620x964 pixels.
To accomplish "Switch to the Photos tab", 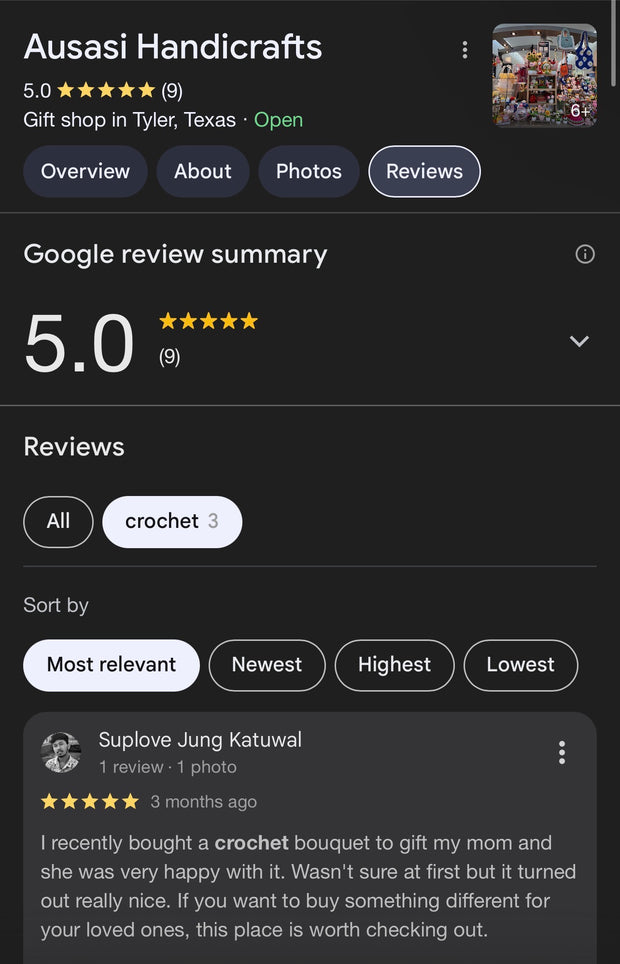I will coord(309,172).
